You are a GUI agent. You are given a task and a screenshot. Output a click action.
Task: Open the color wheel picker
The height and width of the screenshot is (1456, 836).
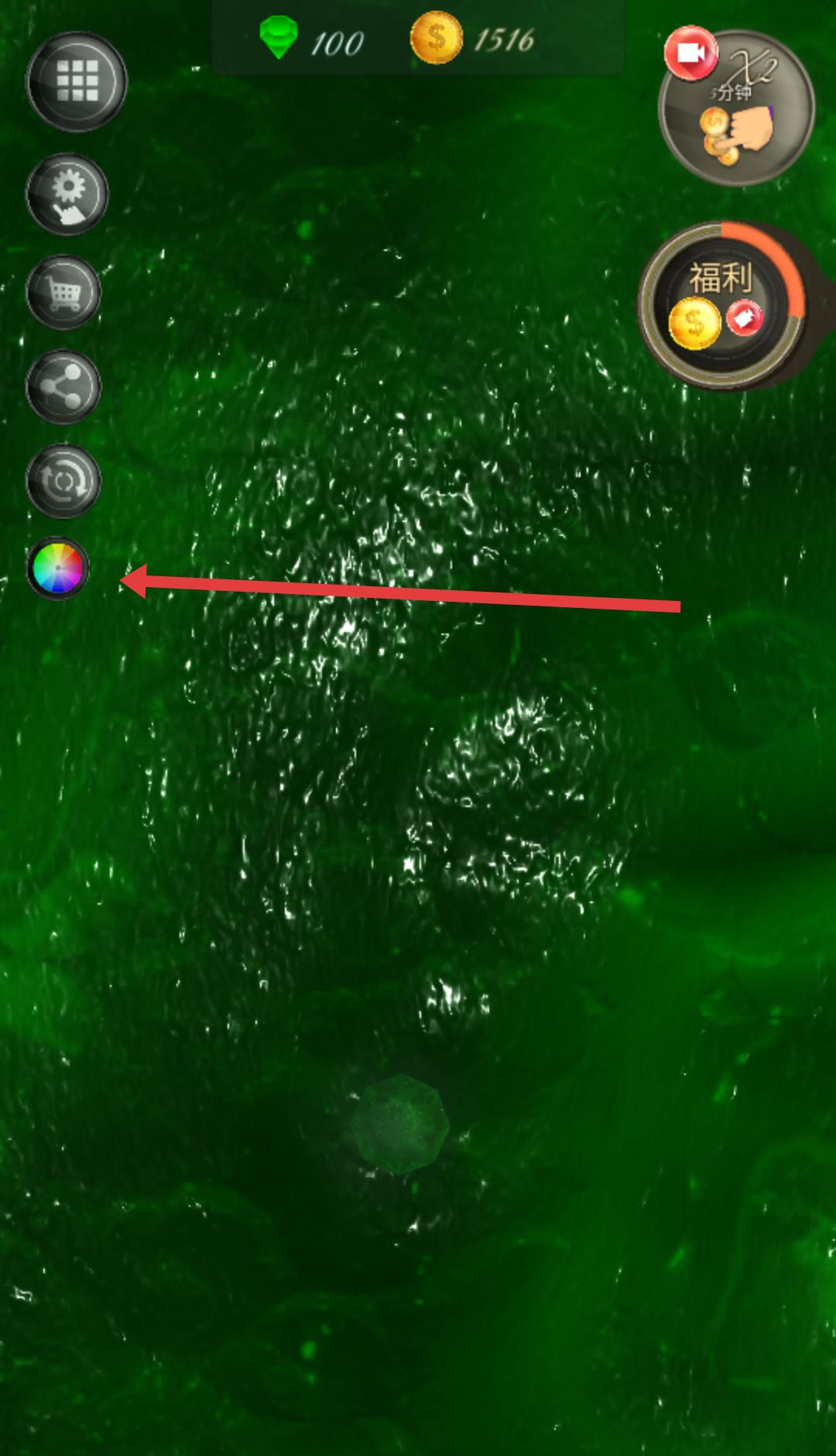pyautogui.click(x=58, y=568)
